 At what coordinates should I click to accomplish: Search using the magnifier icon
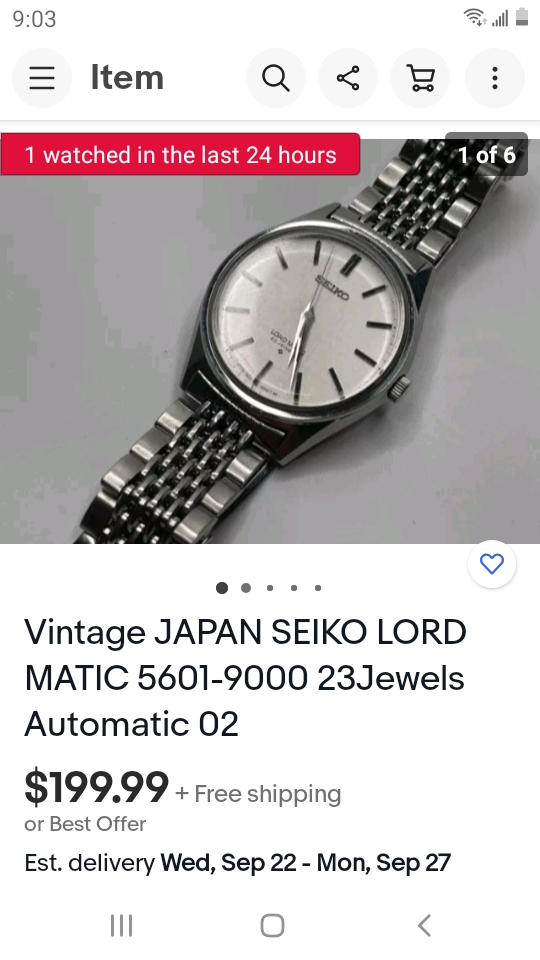pyautogui.click(x=276, y=78)
